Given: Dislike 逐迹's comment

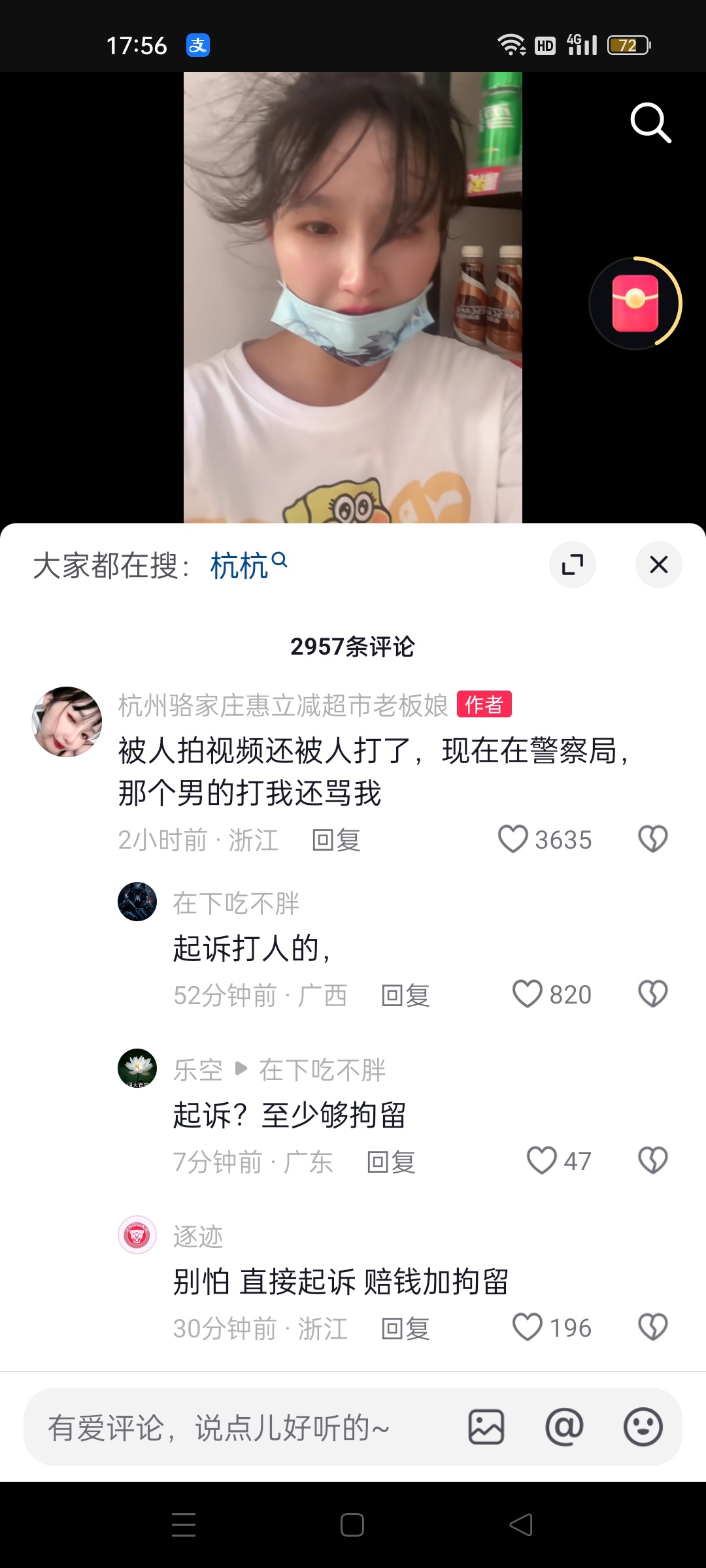Looking at the screenshot, I should click(x=652, y=1328).
